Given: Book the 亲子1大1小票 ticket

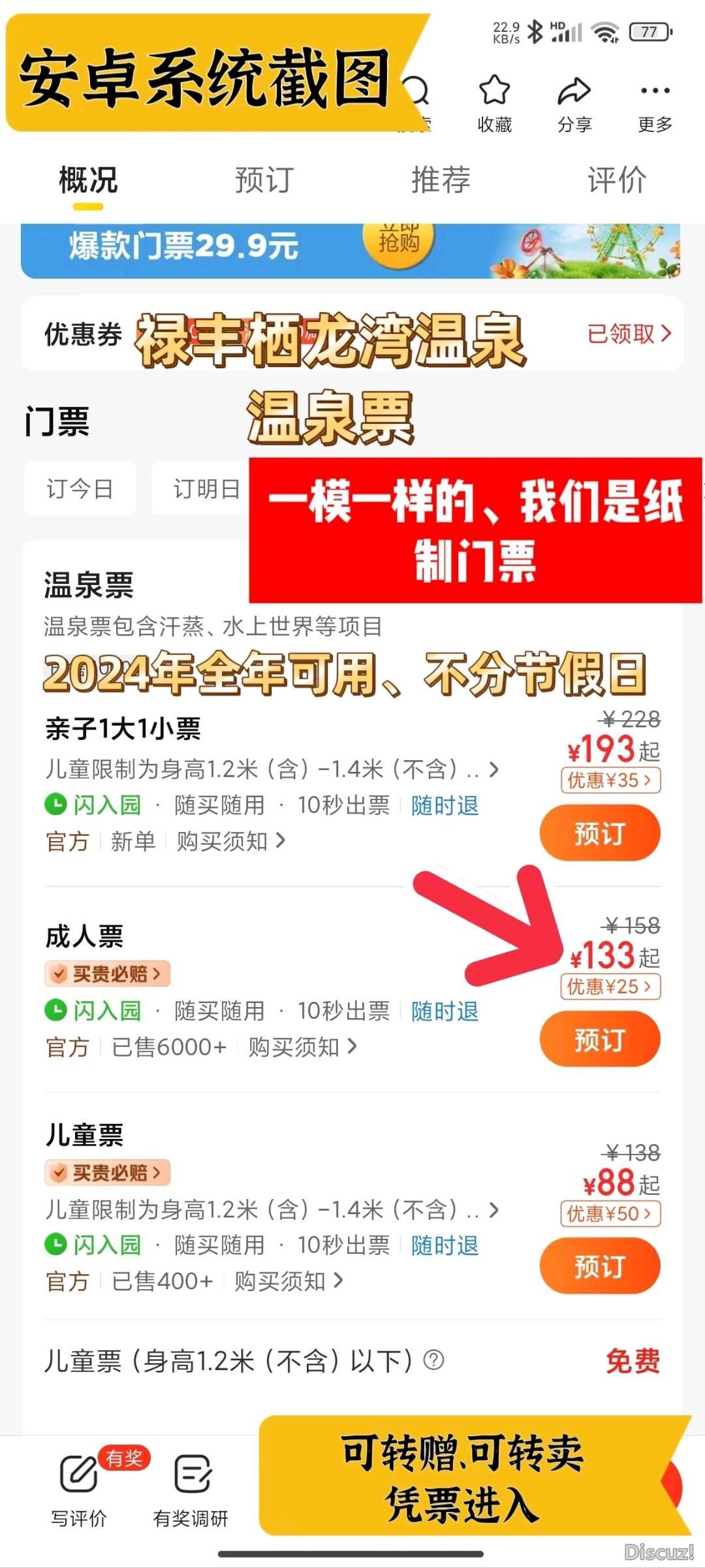Looking at the screenshot, I should 599,833.
